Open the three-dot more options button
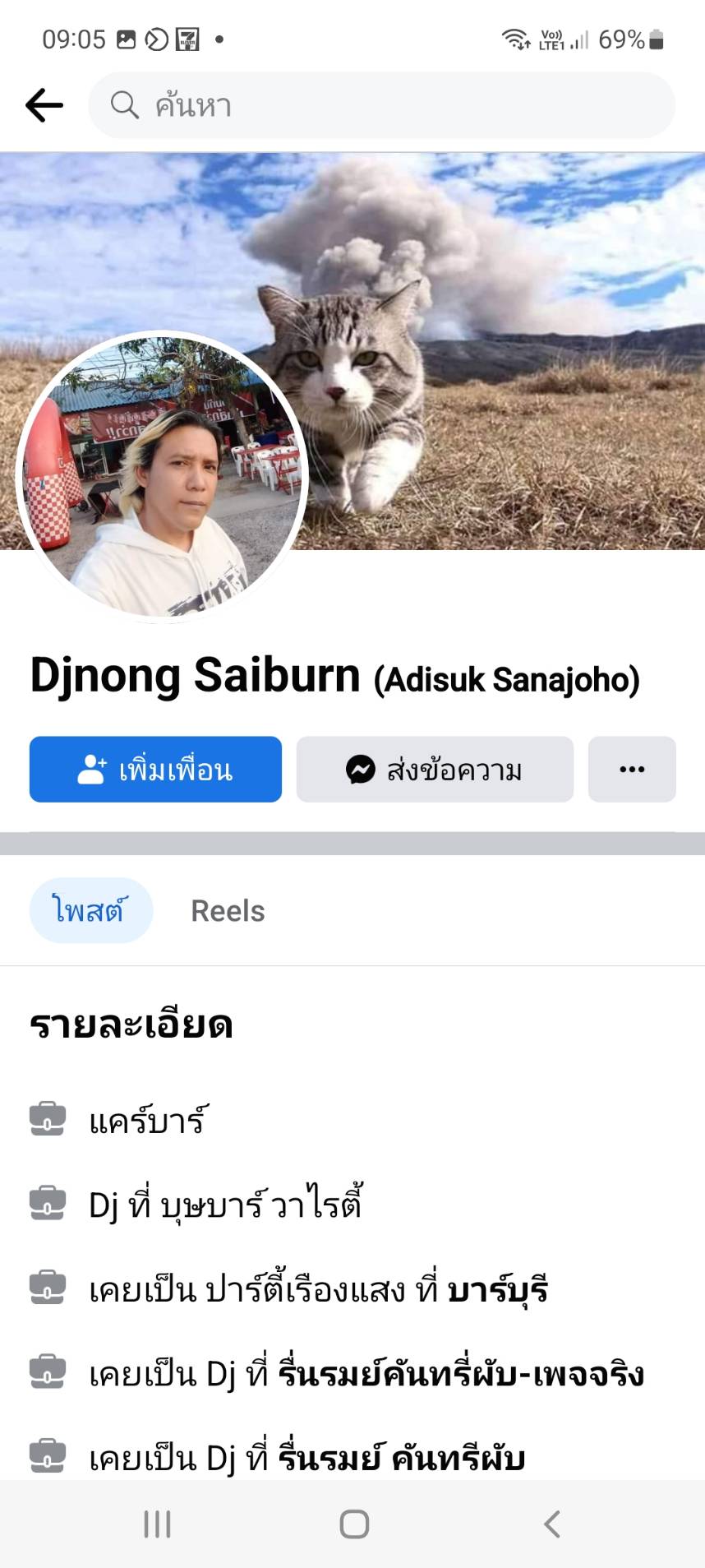Screen dimensions: 705x1568 [631, 770]
